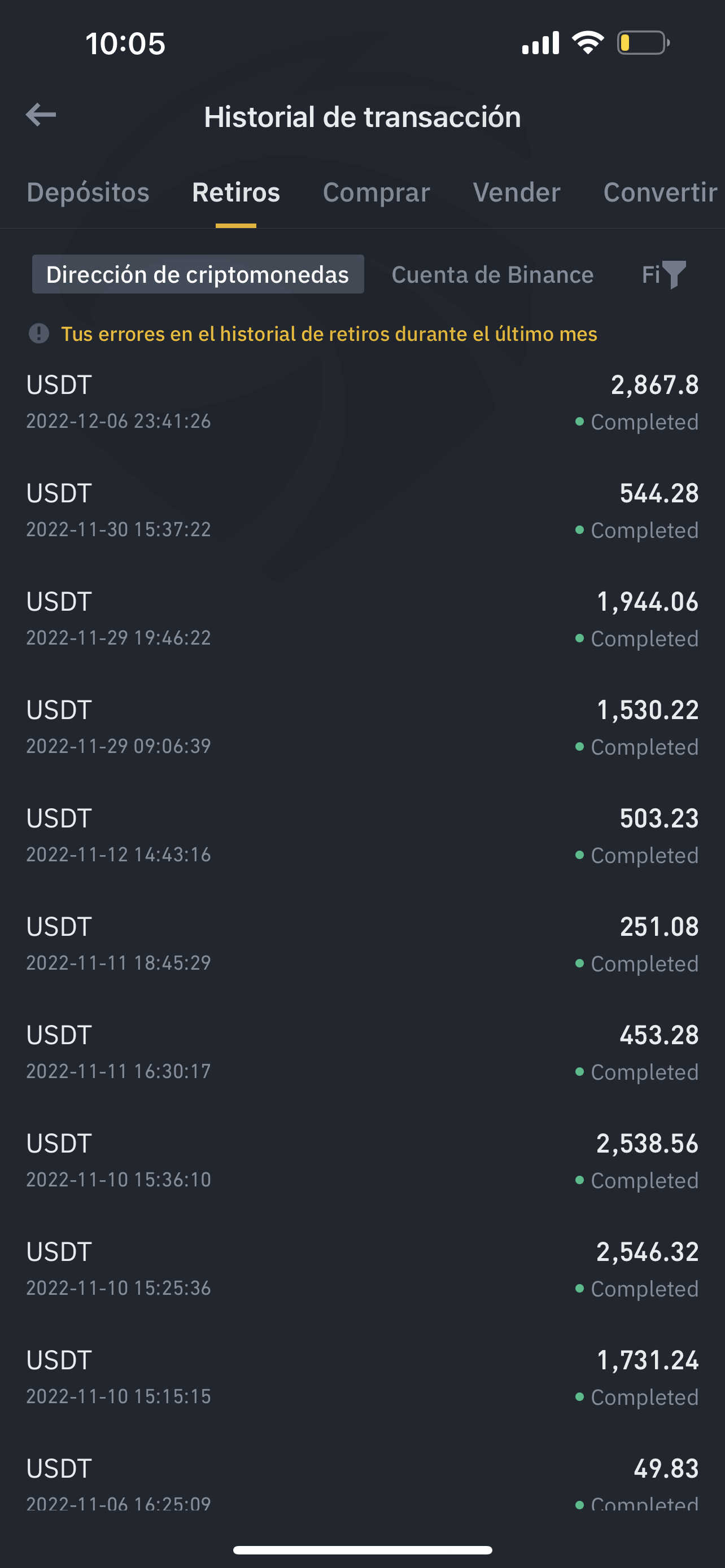Screen dimensions: 725x1568
Task: Open the filter funnel icon
Action: click(x=674, y=274)
